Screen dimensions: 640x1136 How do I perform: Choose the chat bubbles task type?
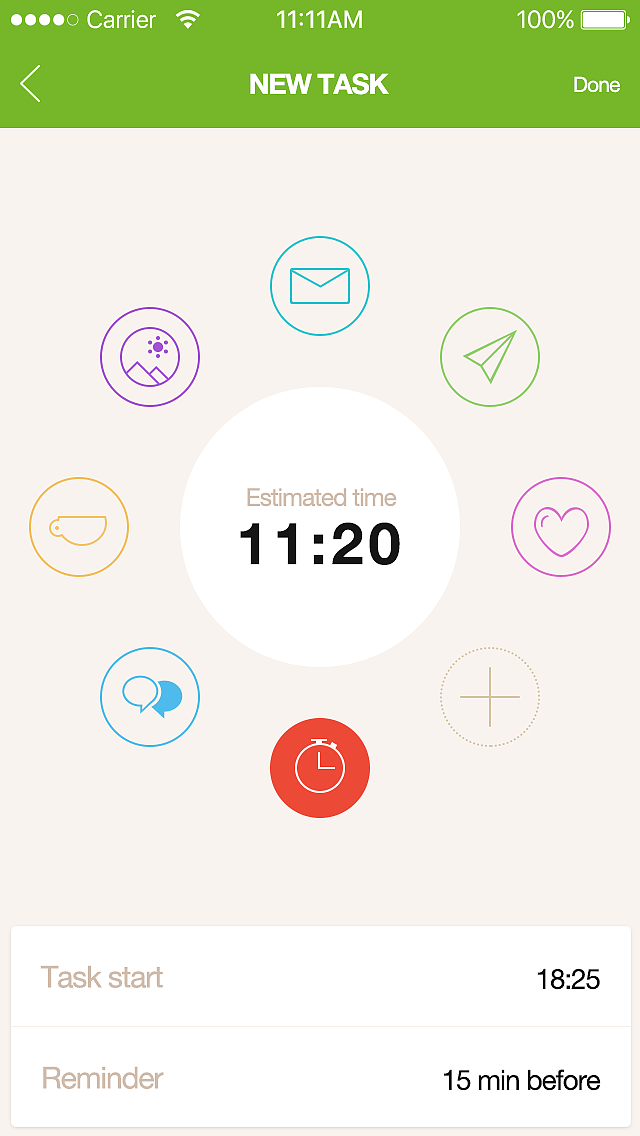(x=150, y=696)
